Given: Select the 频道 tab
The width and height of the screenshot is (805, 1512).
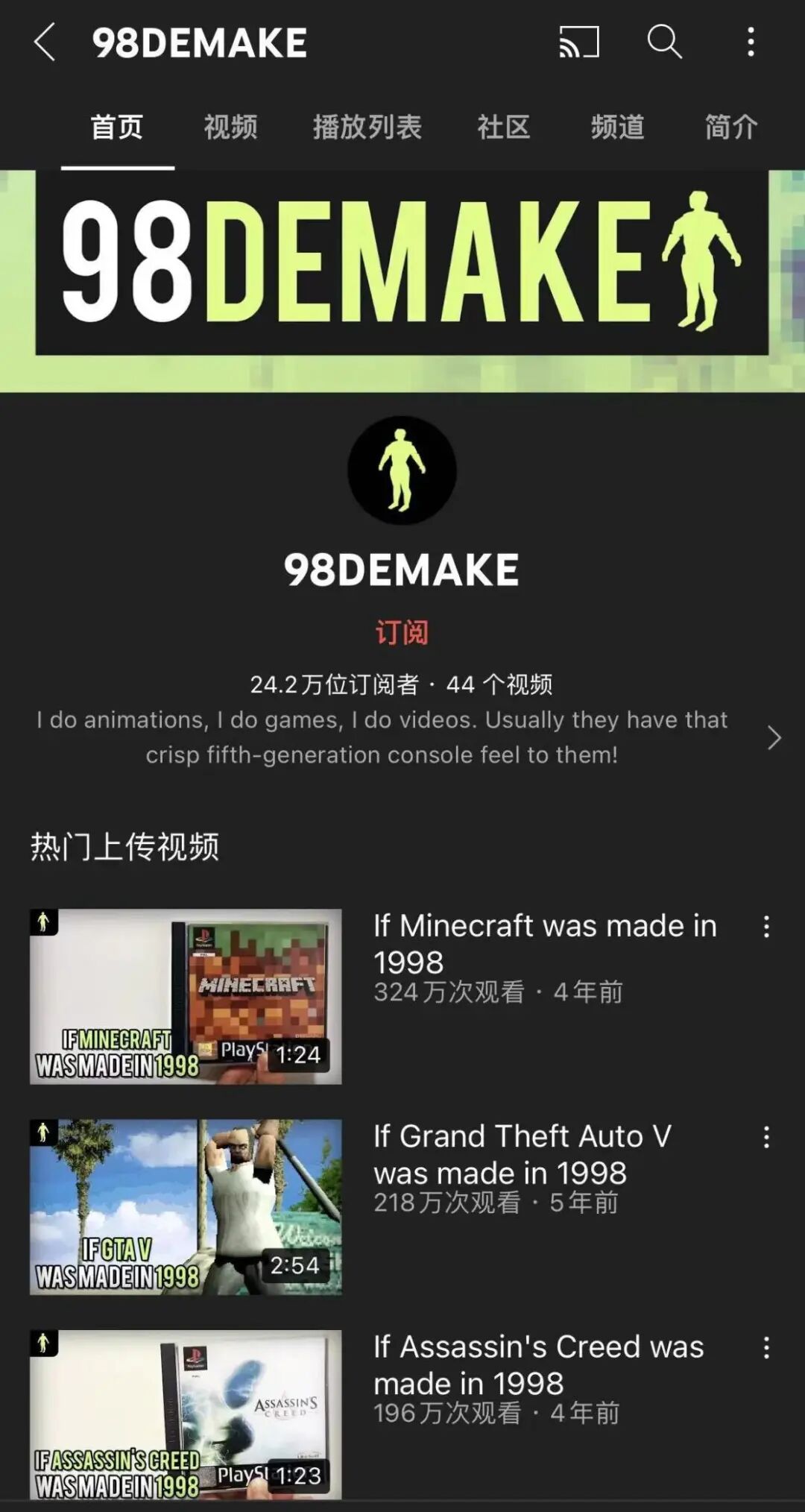Looking at the screenshot, I should (x=618, y=127).
